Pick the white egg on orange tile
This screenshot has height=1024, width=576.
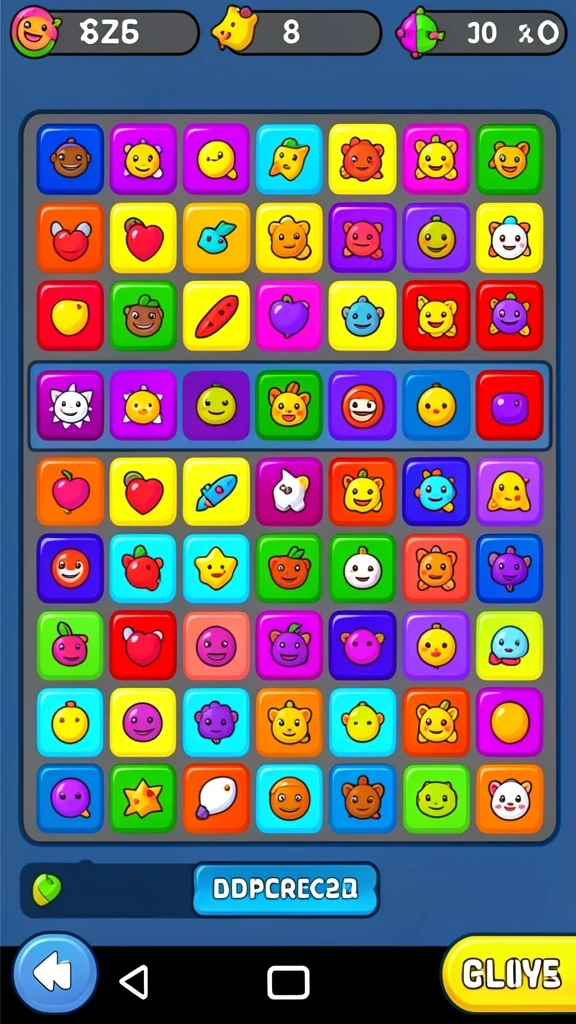[216, 799]
